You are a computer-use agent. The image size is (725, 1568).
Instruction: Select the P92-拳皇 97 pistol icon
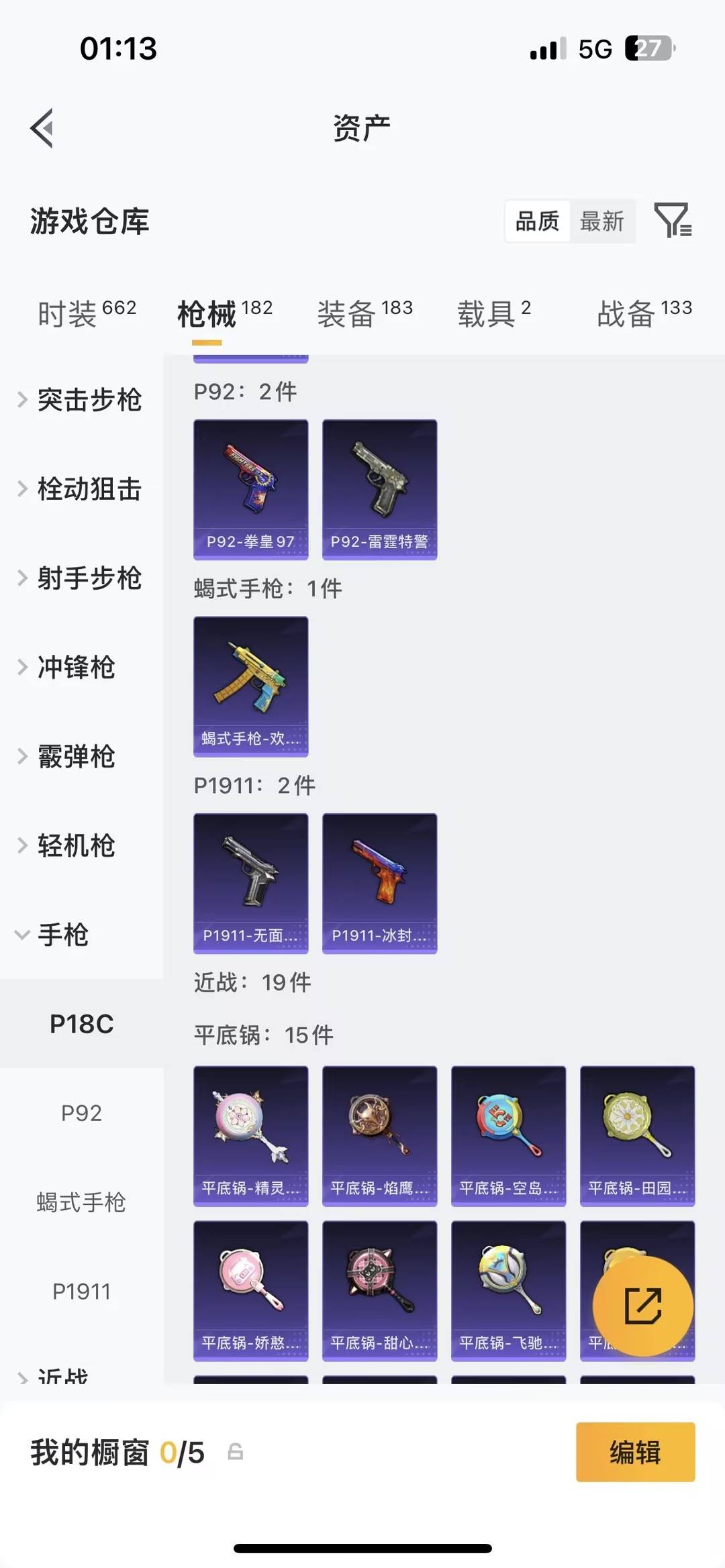(x=250, y=488)
